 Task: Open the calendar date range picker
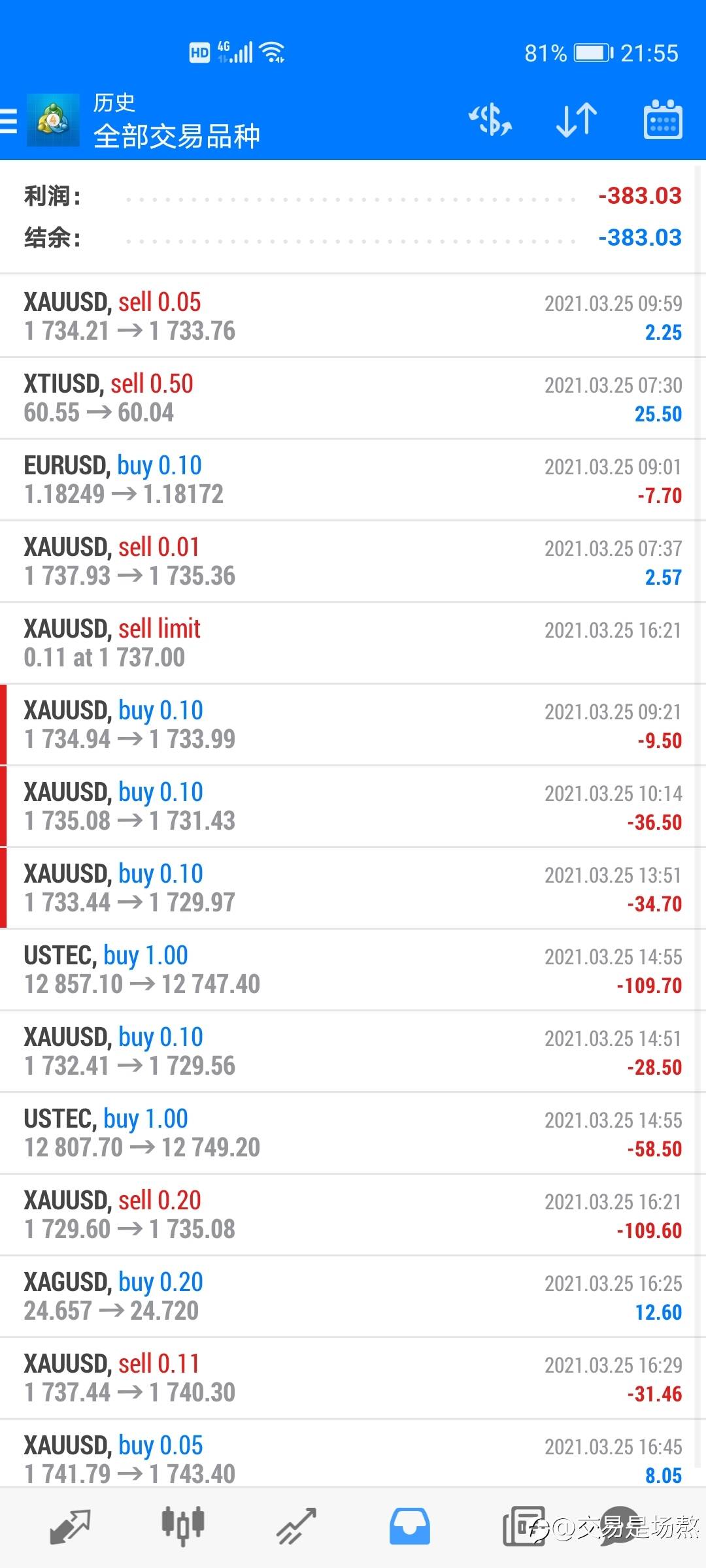click(x=663, y=120)
